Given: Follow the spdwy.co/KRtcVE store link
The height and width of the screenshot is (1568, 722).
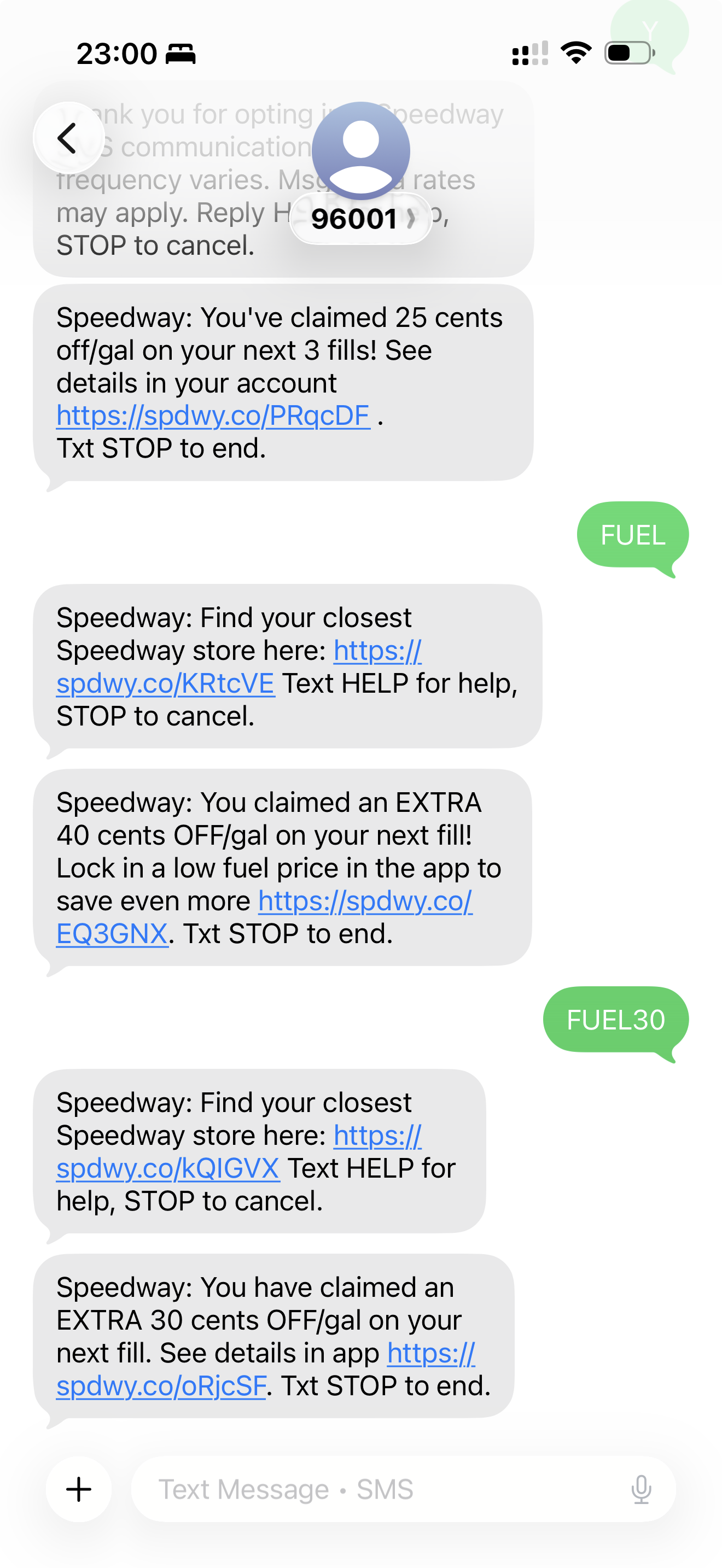Looking at the screenshot, I should coord(166,684).
